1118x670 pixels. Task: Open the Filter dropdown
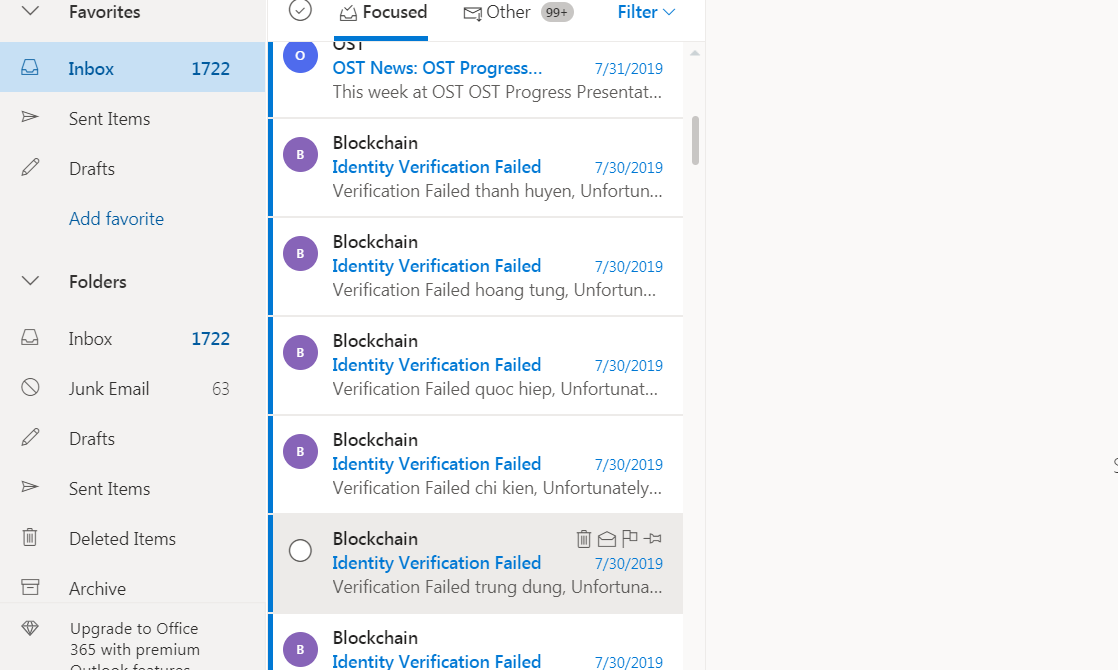pyautogui.click(x=646, y=13)
